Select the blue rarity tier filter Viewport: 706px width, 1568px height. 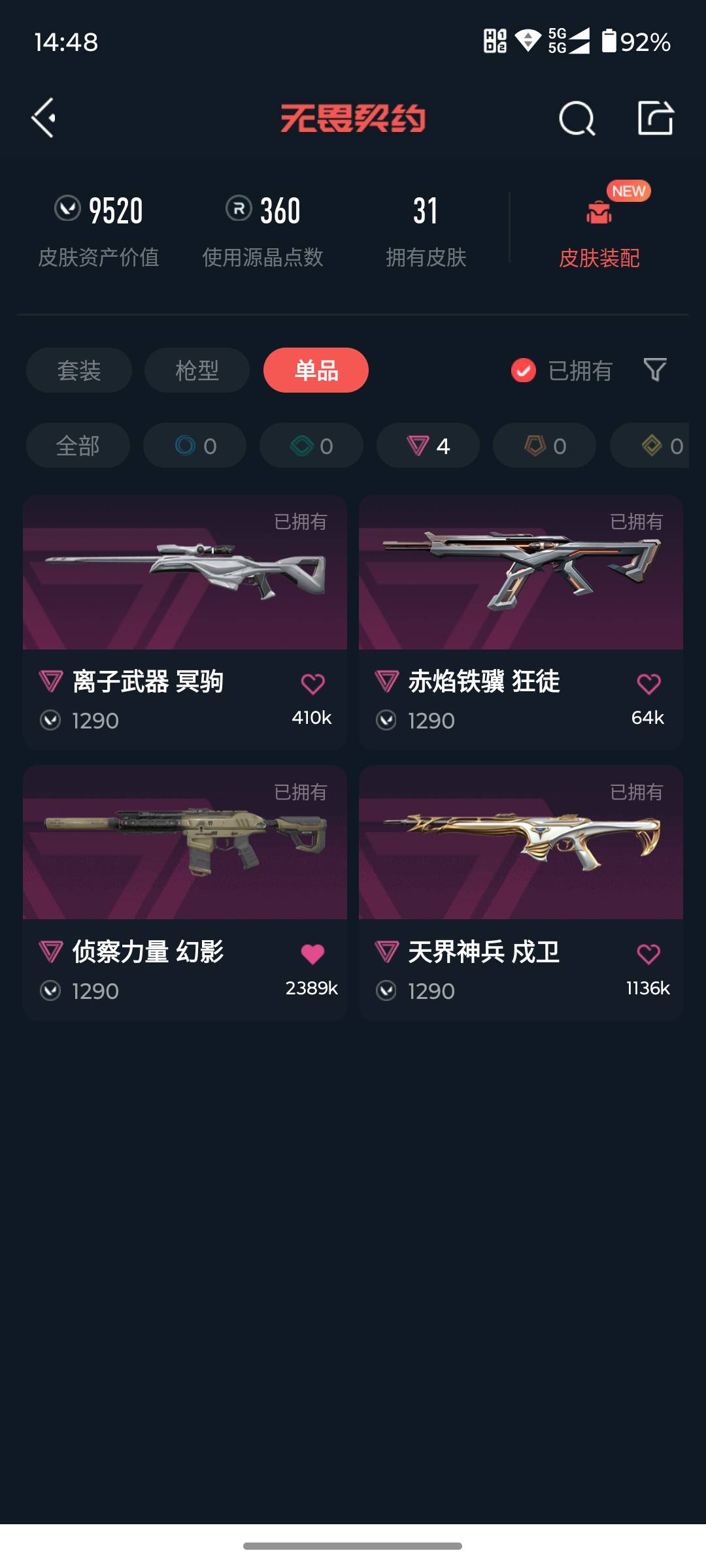point(194,446)
